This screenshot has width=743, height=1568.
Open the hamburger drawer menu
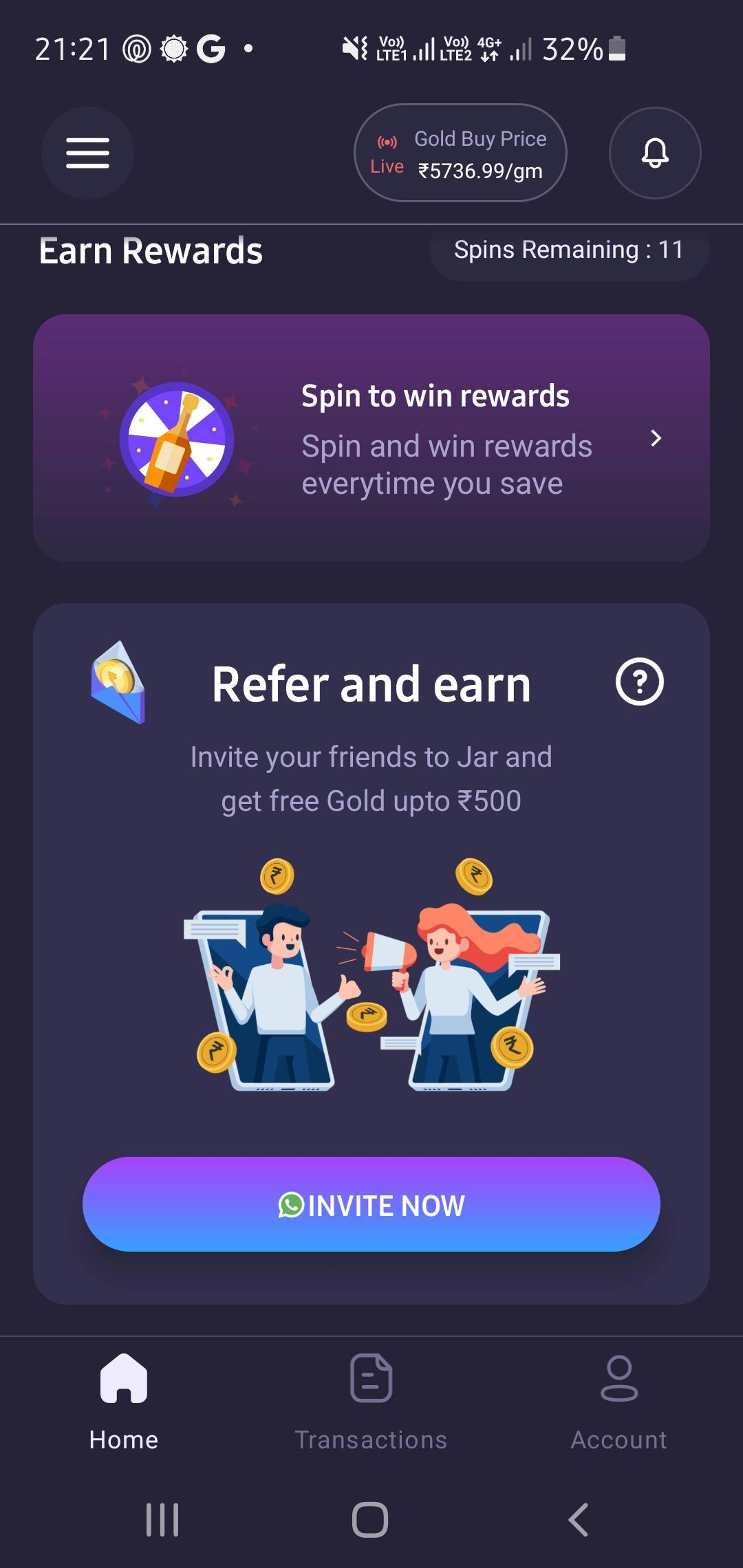click(87, 153)
